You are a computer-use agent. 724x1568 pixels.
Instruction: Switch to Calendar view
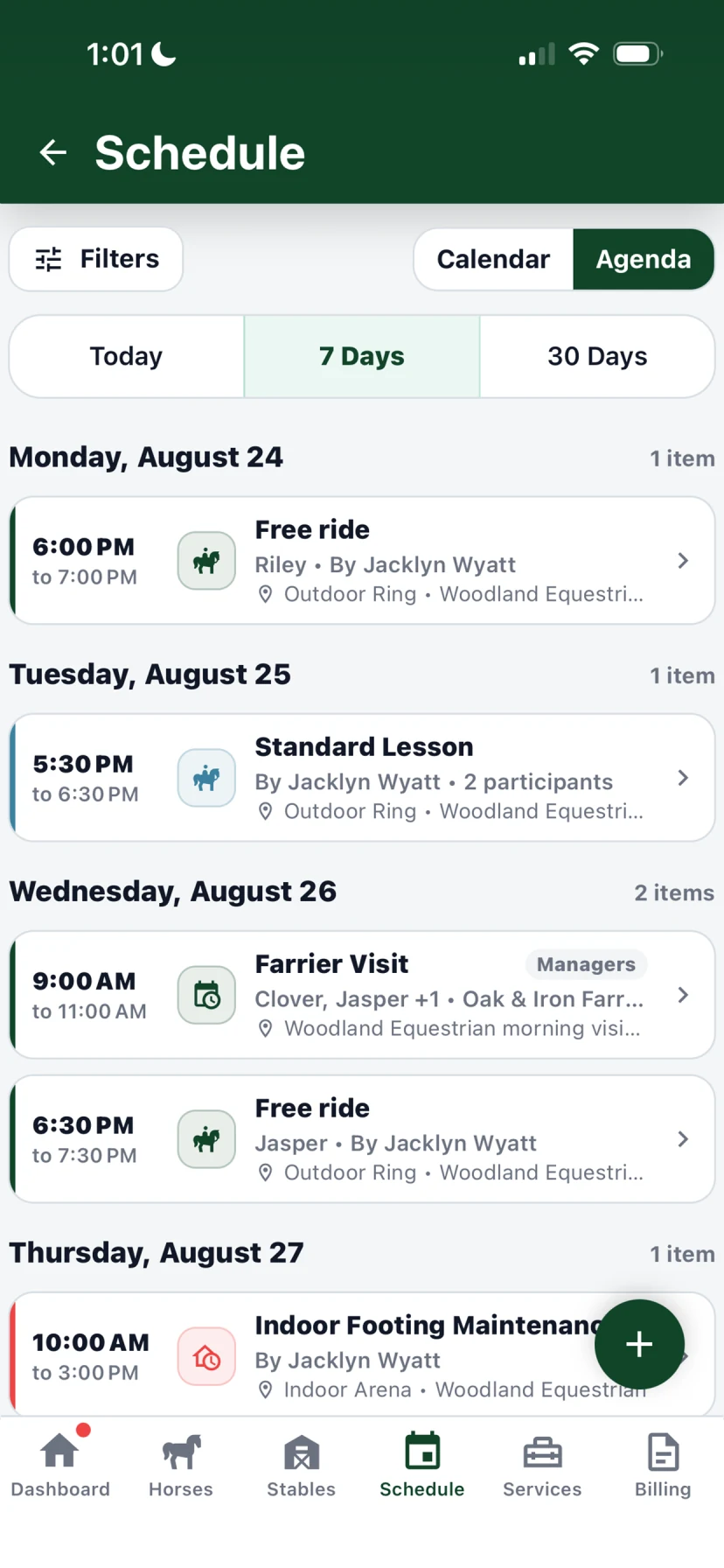494,259
